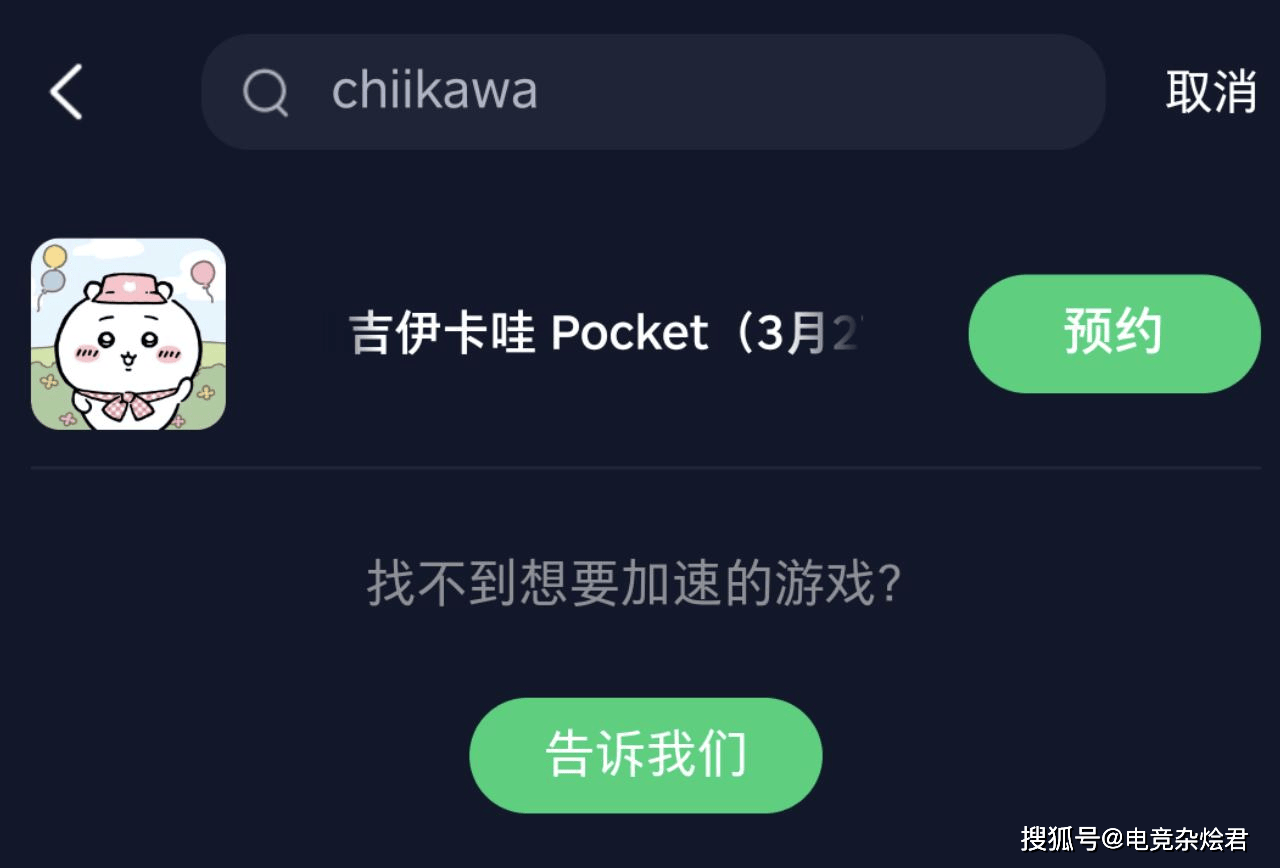The image size is (1280, 868).
Task: Open the 吉伊卡哇 Pocket game result
Action: click(x=600, y=334)
